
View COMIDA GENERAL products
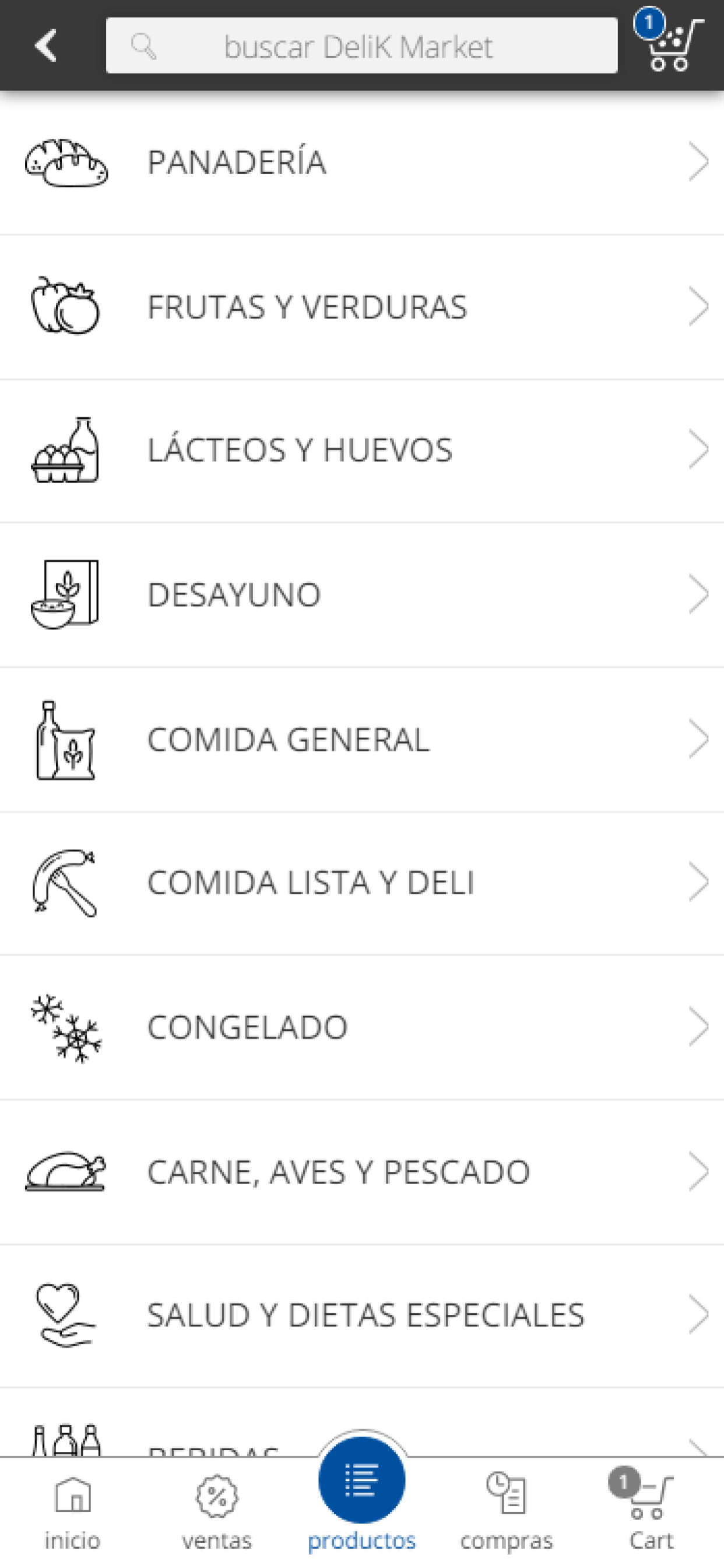click(362, 740)
